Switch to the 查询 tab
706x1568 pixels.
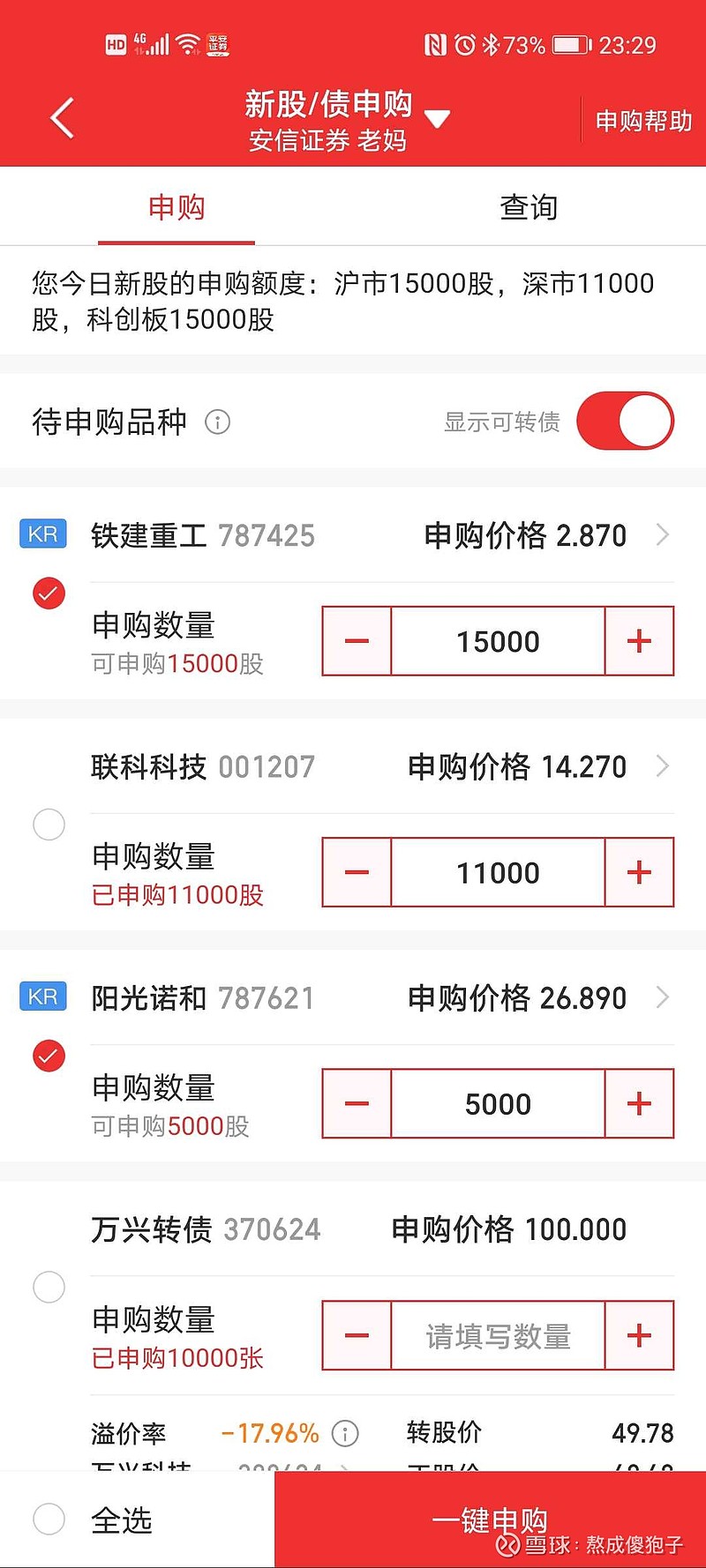[529, 208]
